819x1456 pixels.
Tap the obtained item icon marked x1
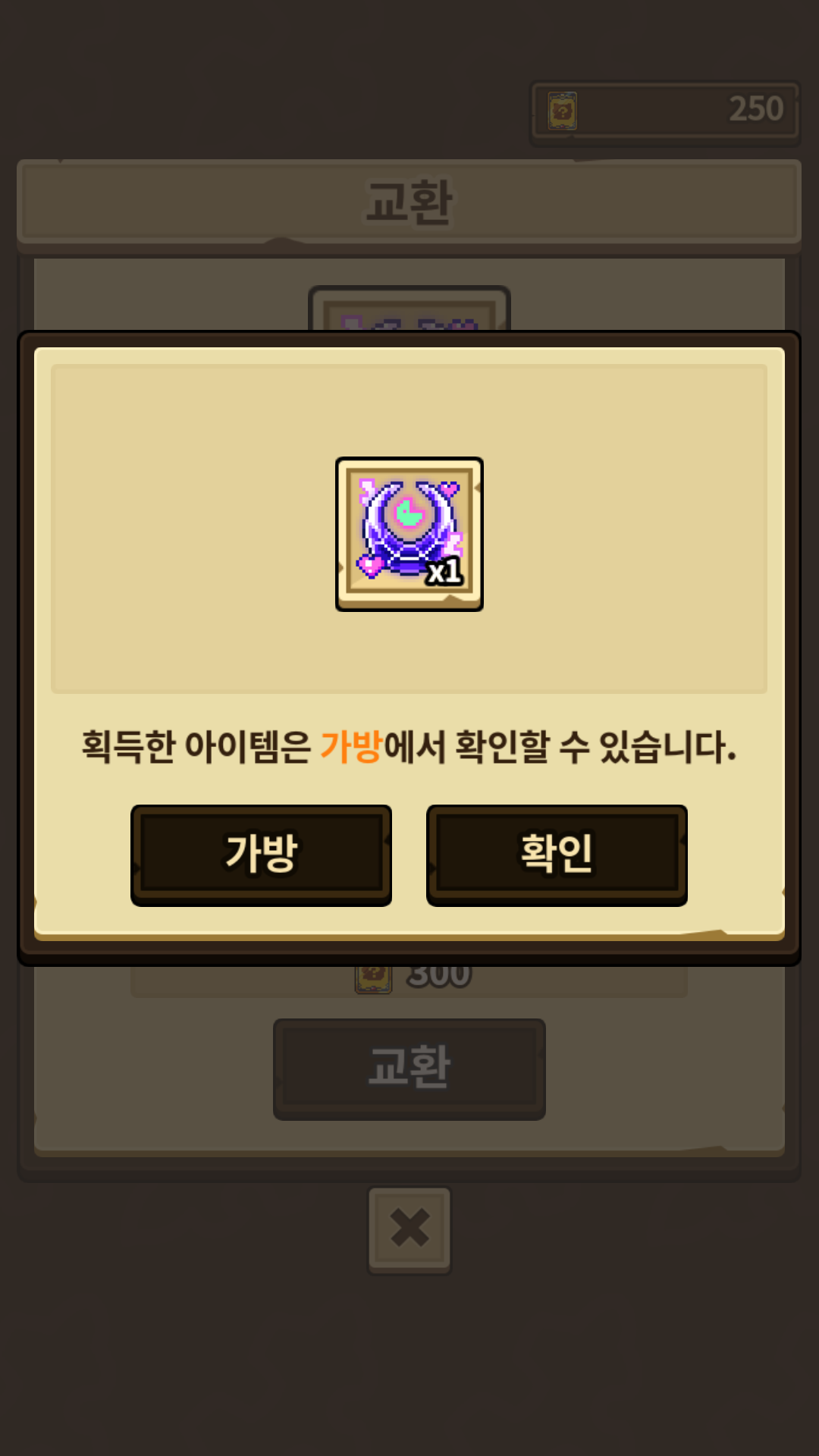409,534
